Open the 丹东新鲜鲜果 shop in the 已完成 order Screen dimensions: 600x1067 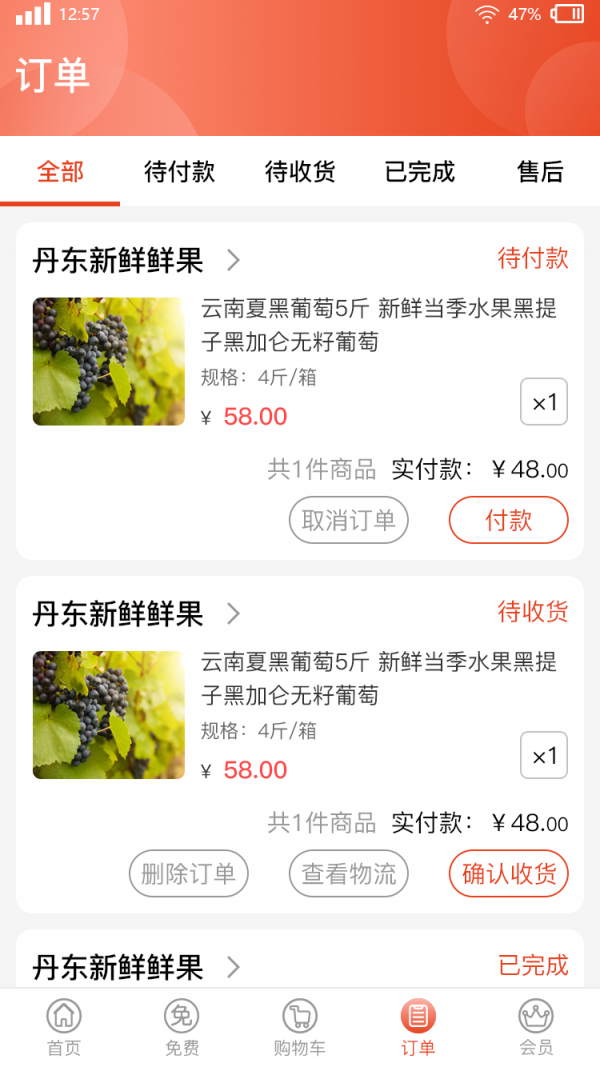click(x=136, y=967)
